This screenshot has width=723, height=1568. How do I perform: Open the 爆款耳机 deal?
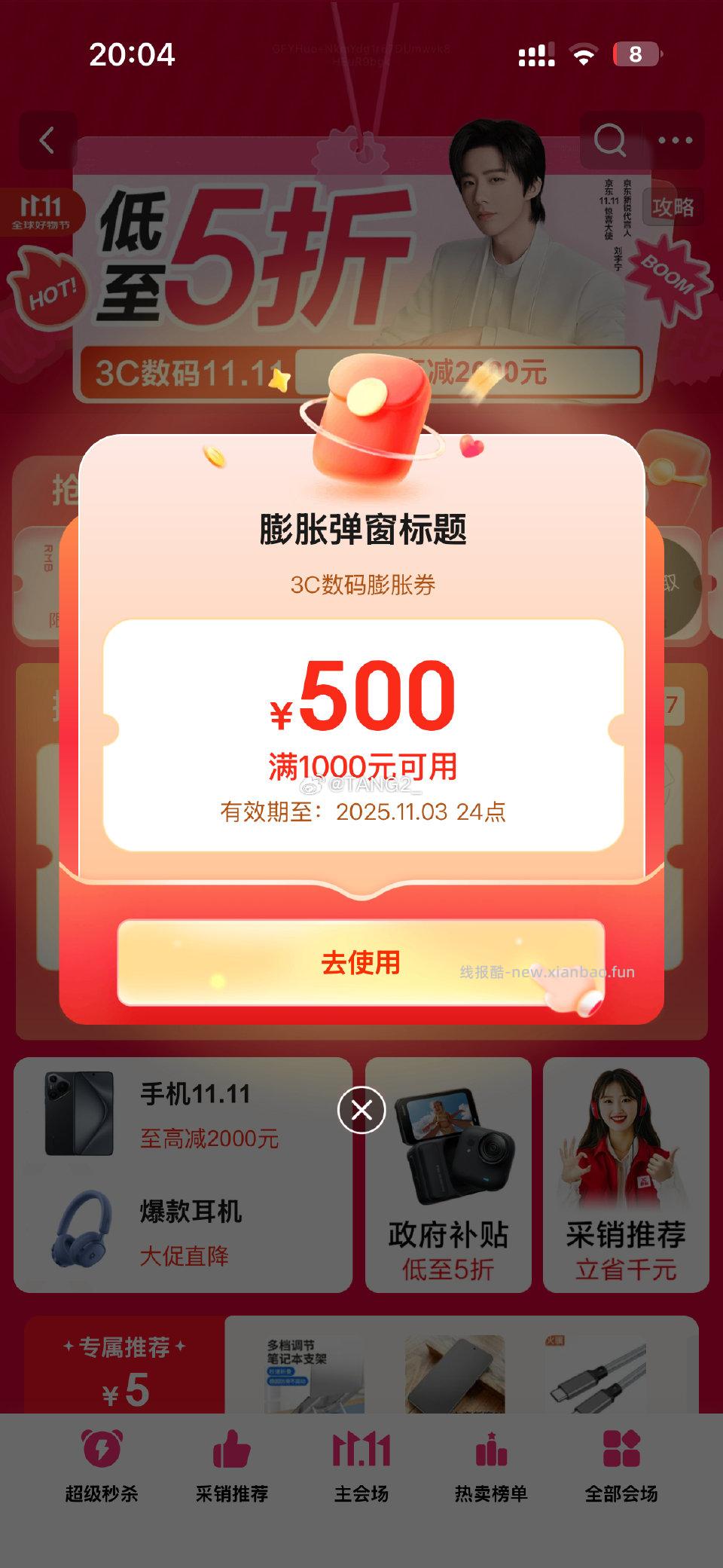[x=183, y=1230]
